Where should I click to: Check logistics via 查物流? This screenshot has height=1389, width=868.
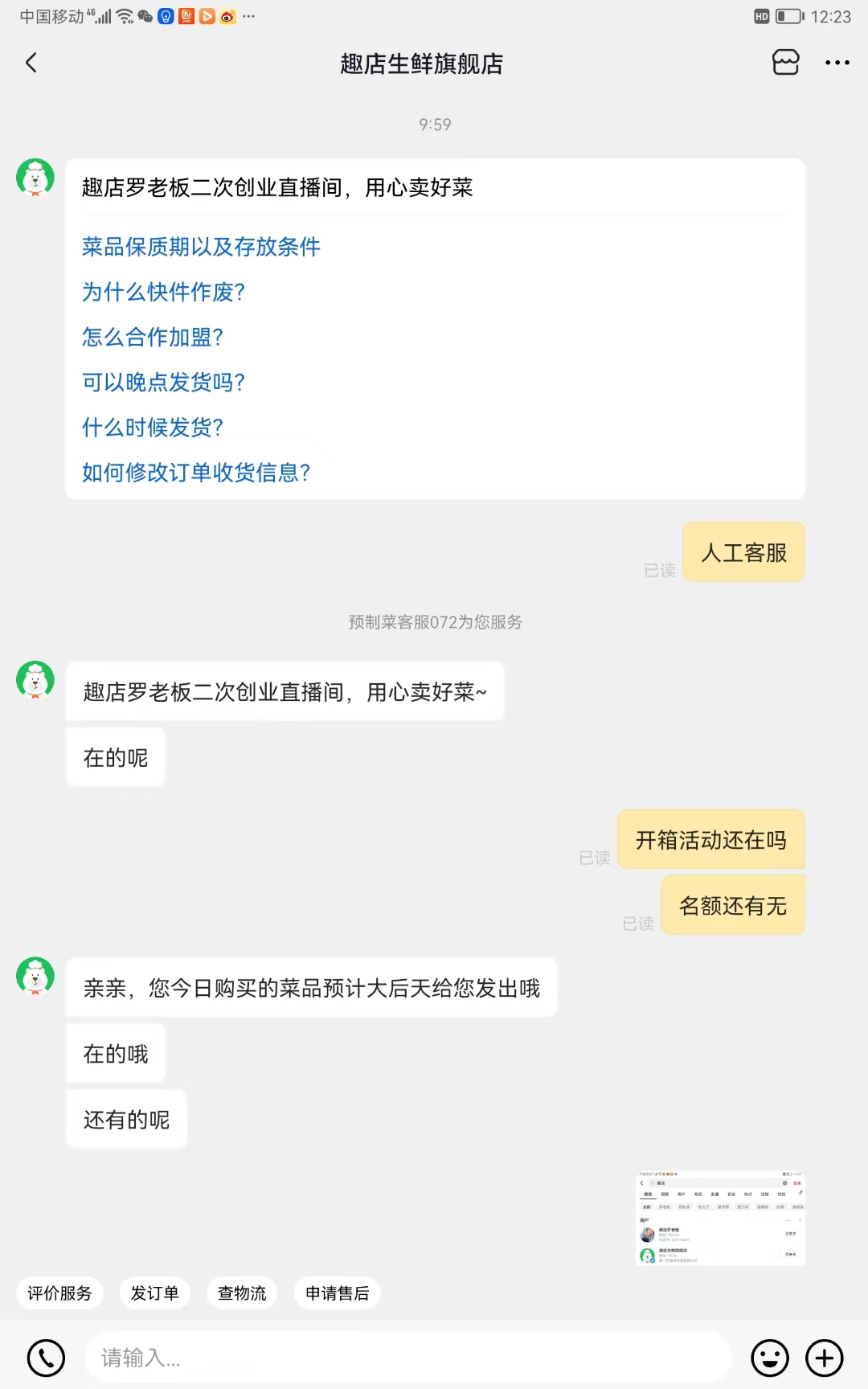242,1293
